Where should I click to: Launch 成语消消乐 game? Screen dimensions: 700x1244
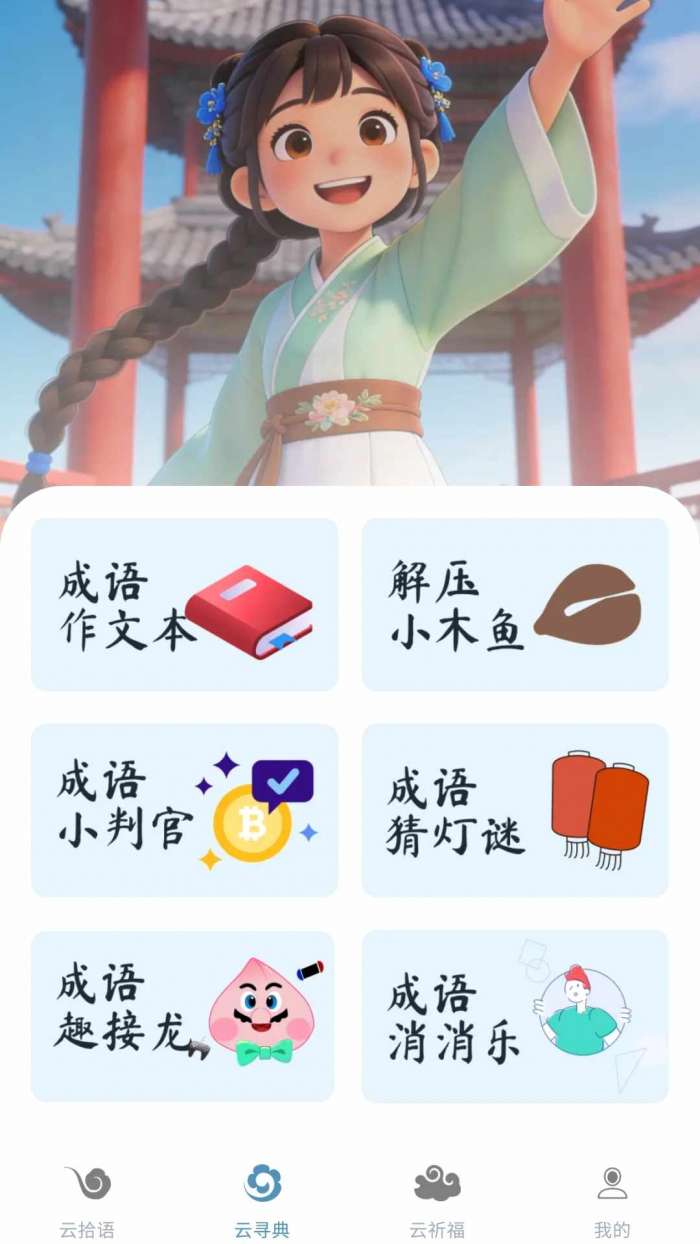pyautogui.click(x=514, y=1016)
